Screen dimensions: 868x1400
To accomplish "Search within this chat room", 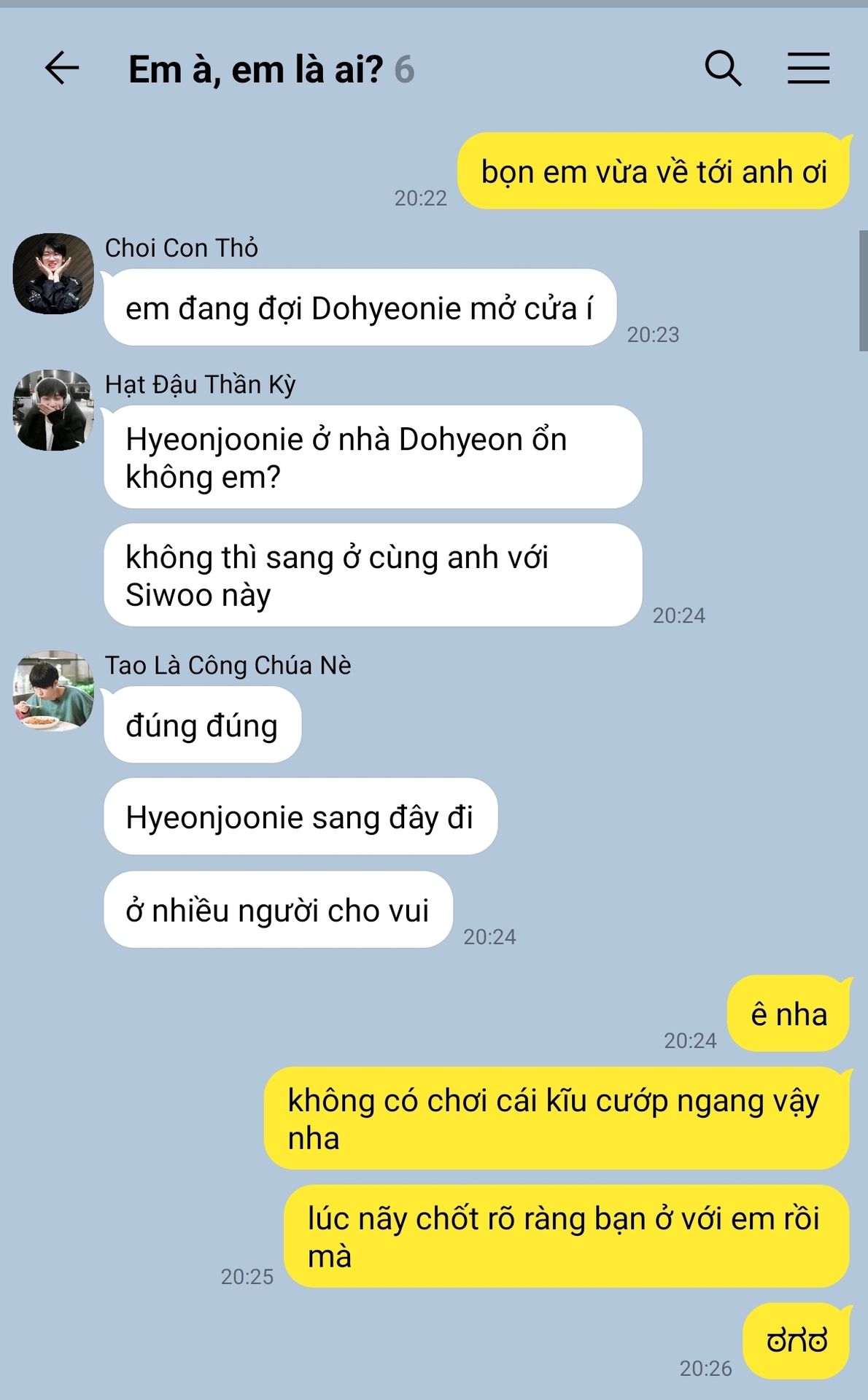I will tap(723, 69).
